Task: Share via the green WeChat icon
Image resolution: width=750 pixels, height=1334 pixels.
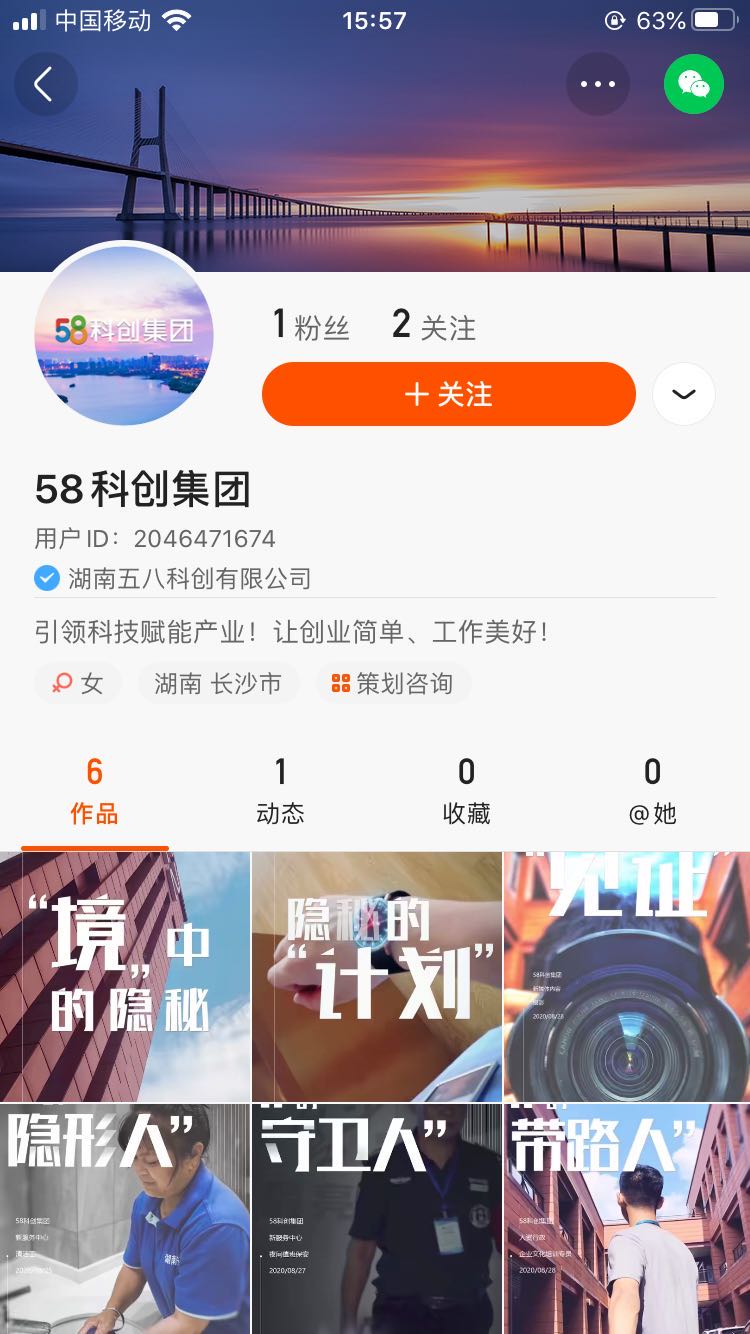Action: pyautogui.click(x=694, y=85)
